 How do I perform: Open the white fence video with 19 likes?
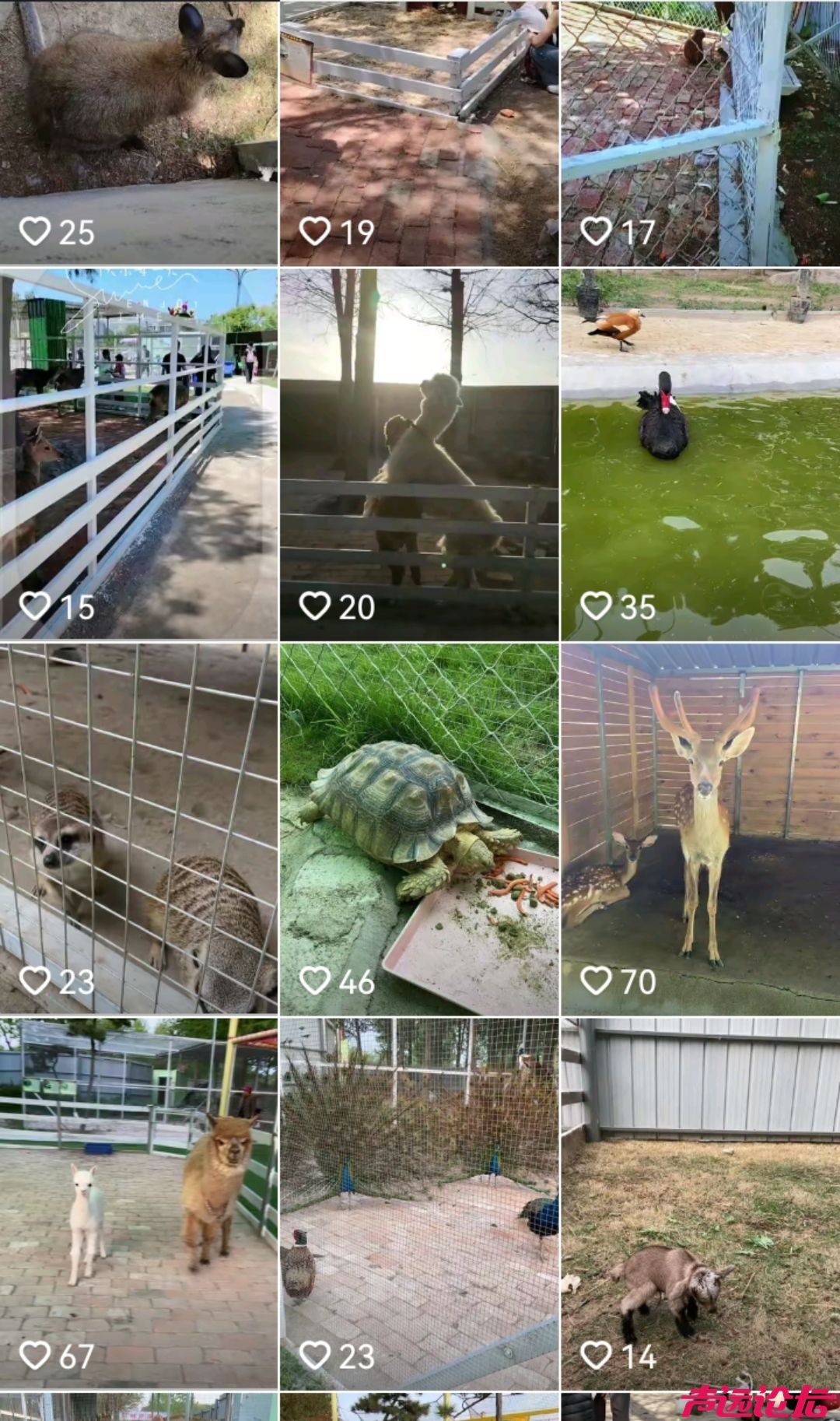click(x=418, y=132)
